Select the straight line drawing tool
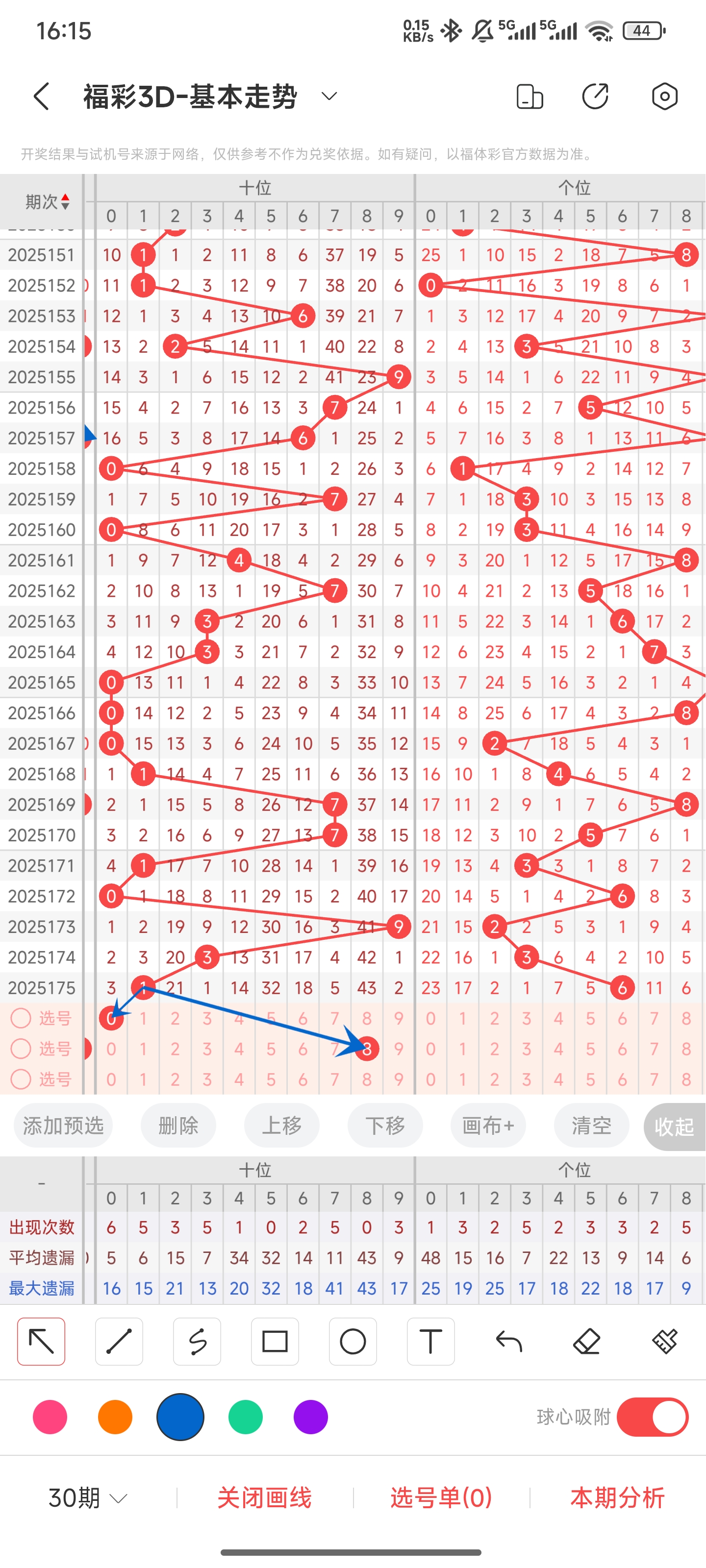This screenshot has height=1568, width=706. click(x=119, y=1342)
